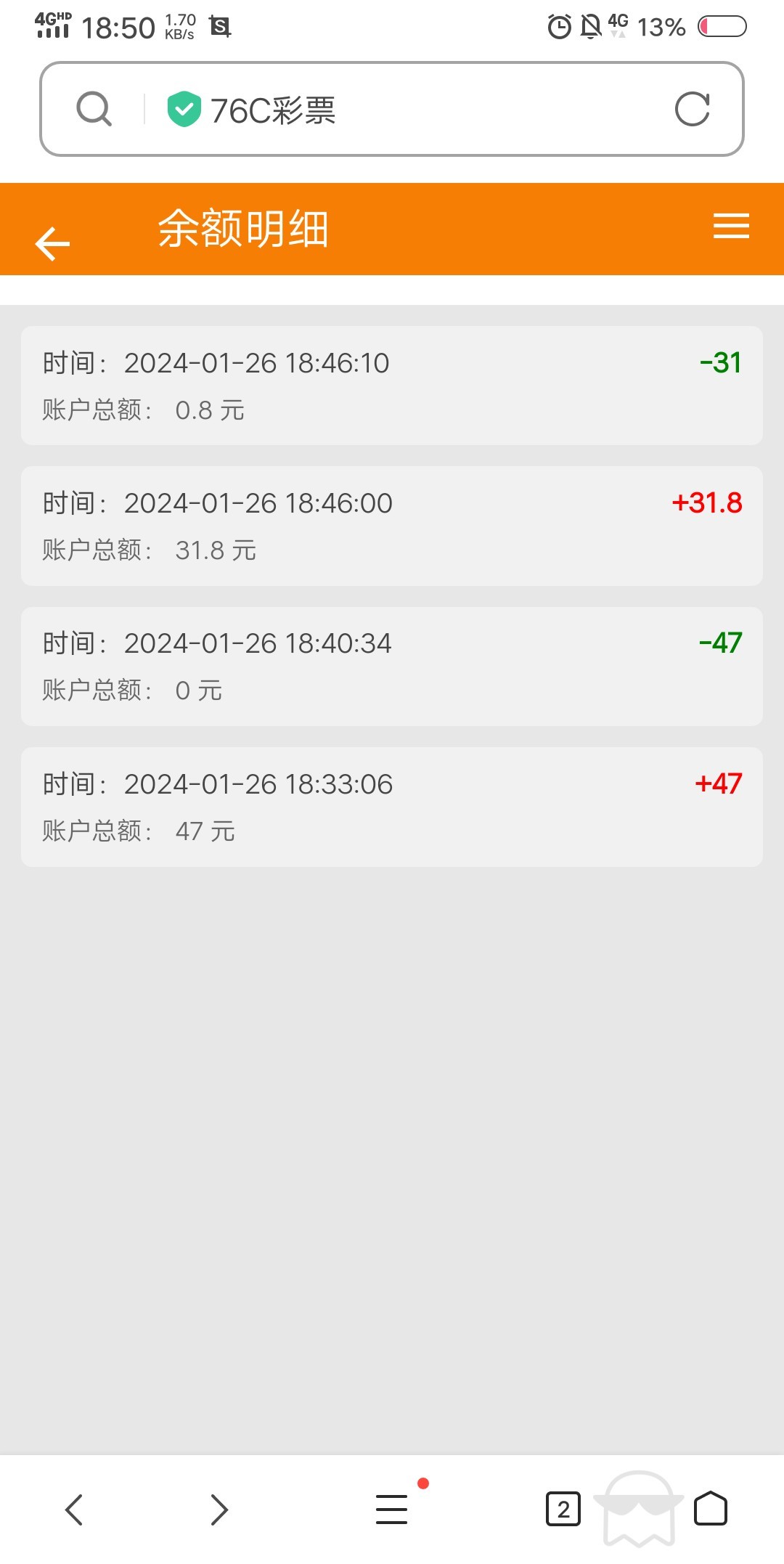Reload the page with the refresh icon
The image size is (784, 1564).
click(692, 110)
